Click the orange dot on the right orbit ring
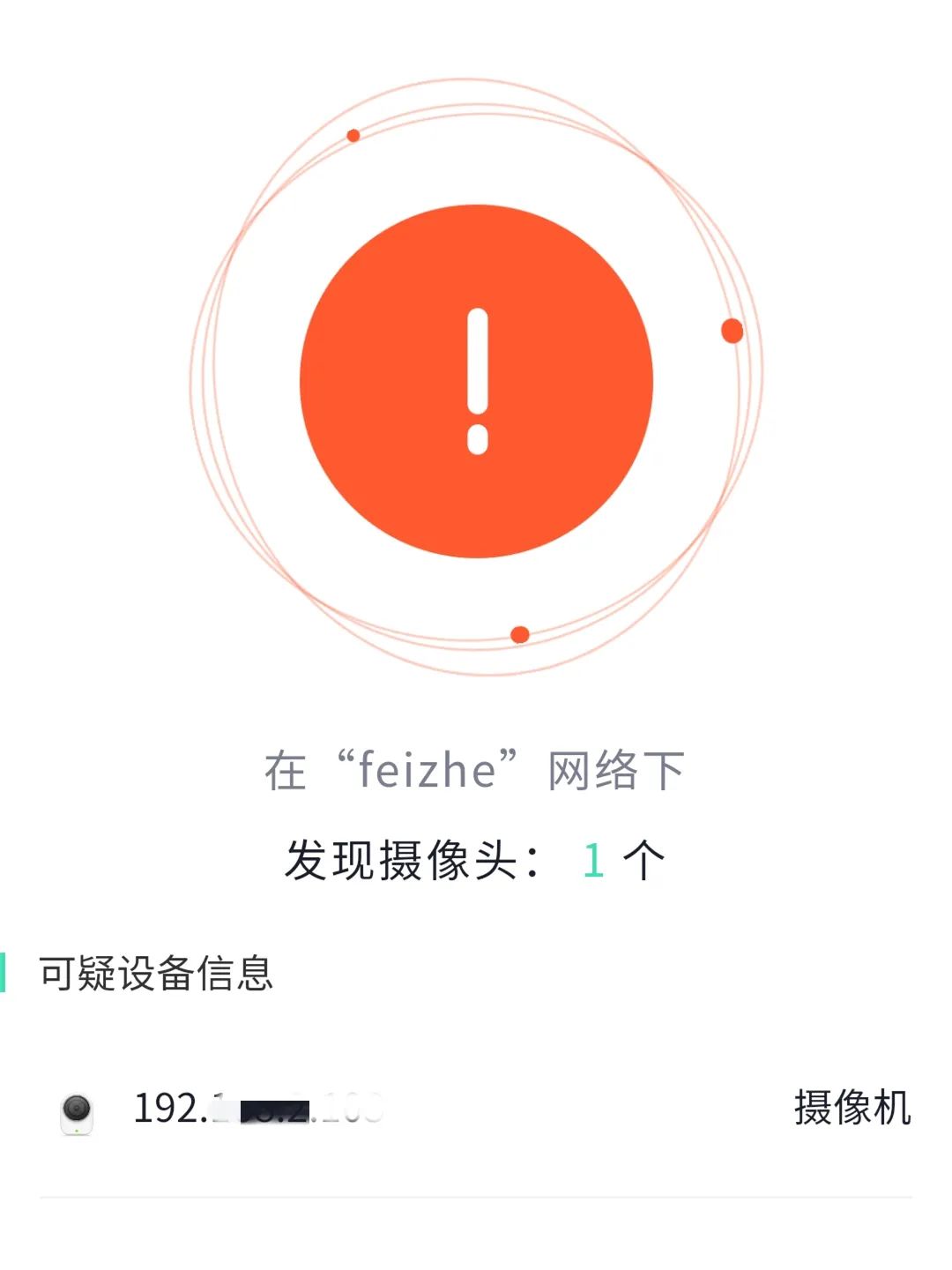The height and width of the screenshot is (1270, 952). coord(731,331)
